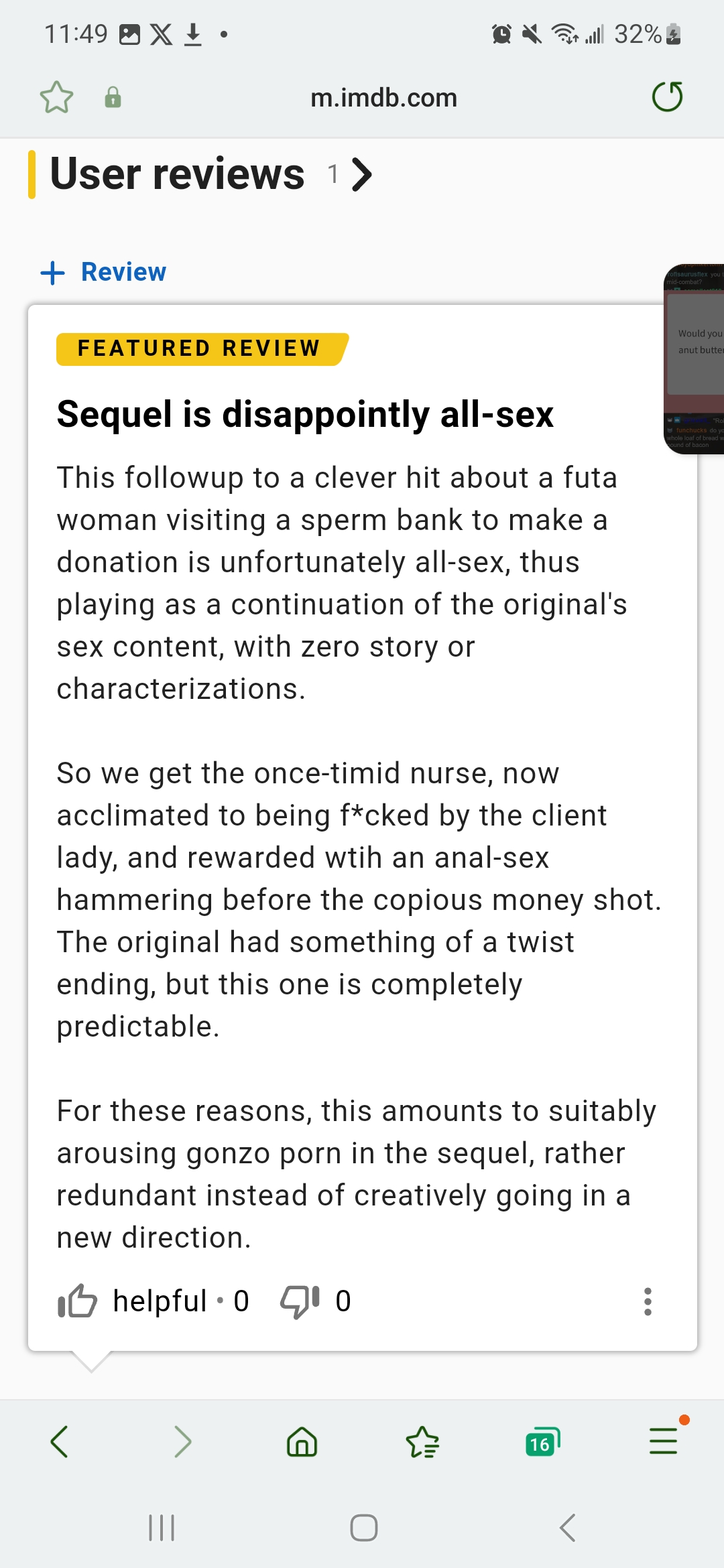Viewport: 724px width, 1568px height.
Task: Open the browser home page
Action: 302,1441
